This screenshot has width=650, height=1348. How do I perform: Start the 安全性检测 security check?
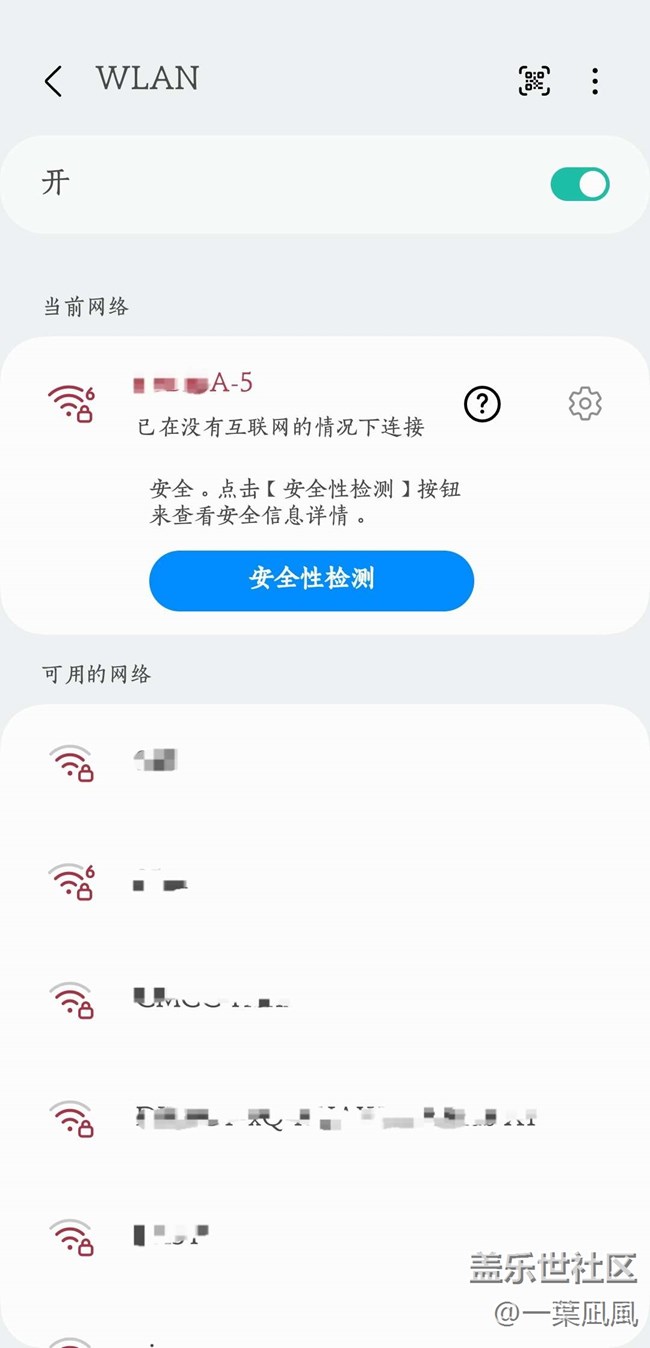pos(311,580)
